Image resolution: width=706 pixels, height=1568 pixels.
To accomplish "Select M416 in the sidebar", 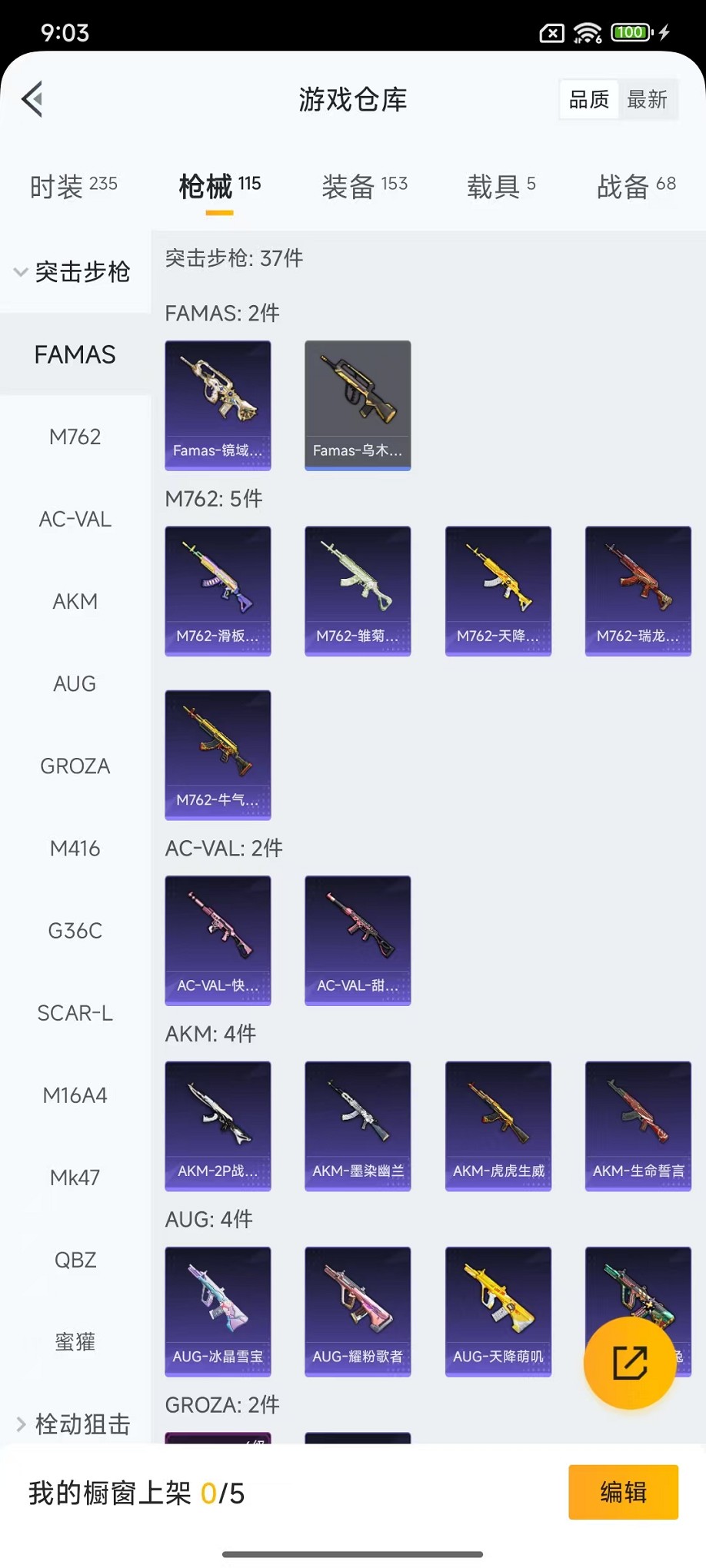I will click(x=75, y=848).
